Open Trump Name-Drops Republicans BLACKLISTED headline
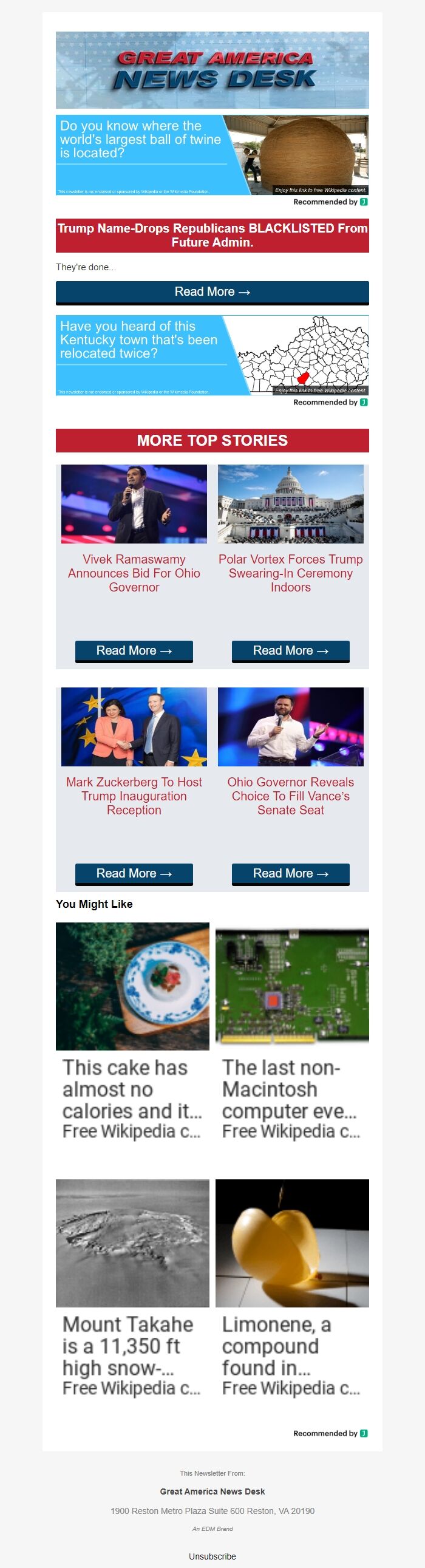This screenshot has height=1568, width=425. click(212, 235)
